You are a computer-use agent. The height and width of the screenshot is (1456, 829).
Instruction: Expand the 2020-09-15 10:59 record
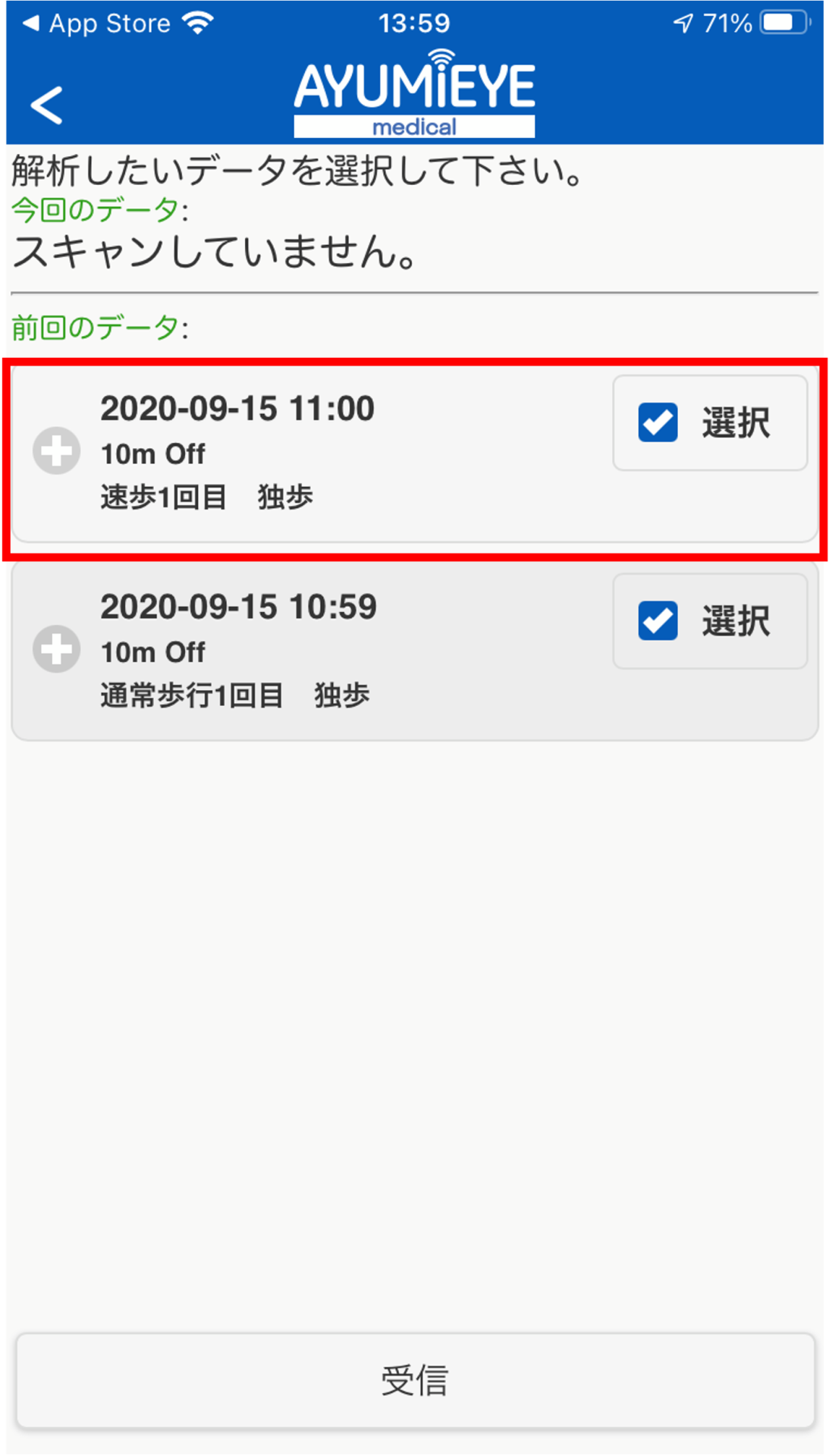tap(56, 649)
